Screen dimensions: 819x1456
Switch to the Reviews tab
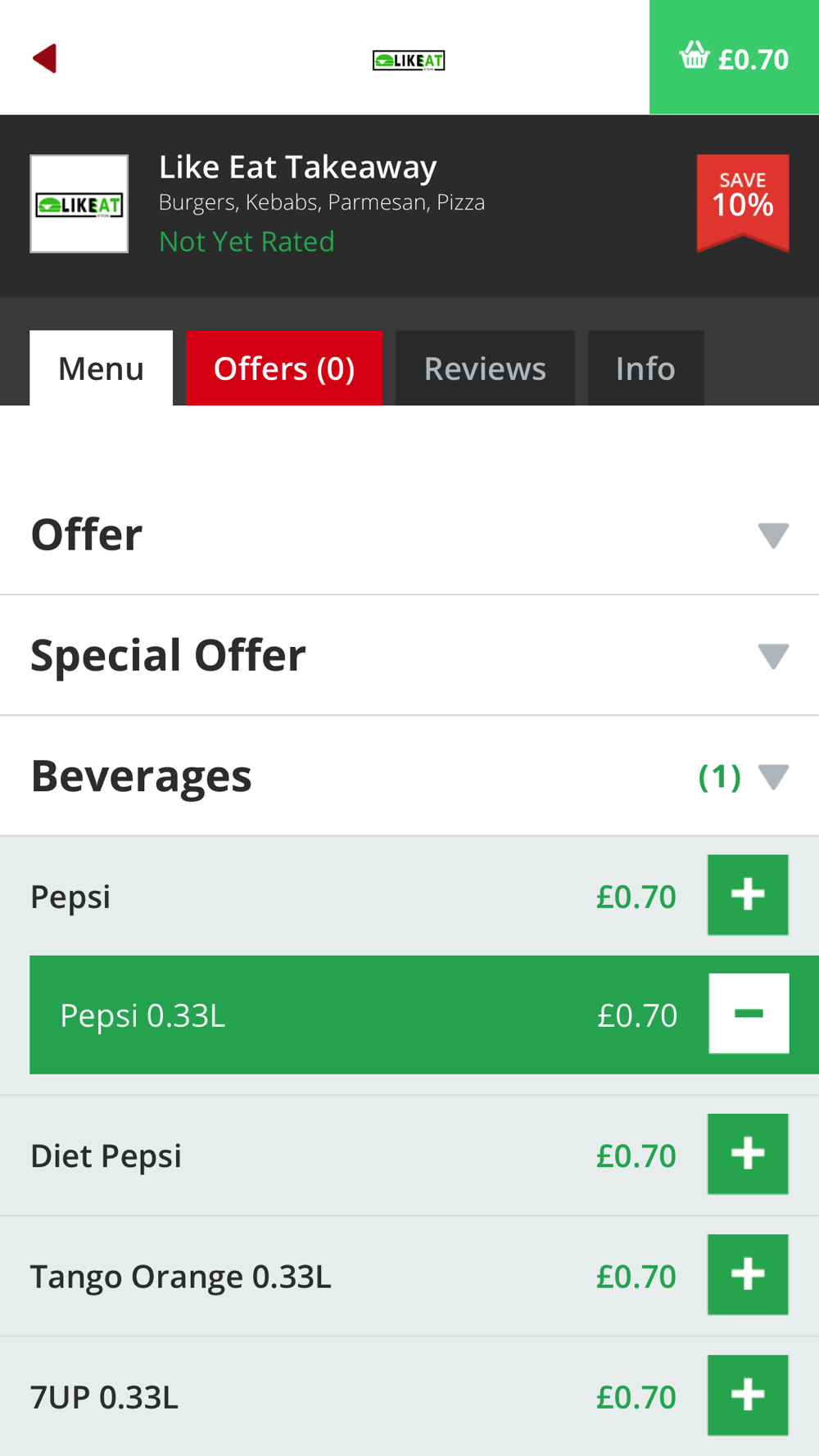point(485,368)
